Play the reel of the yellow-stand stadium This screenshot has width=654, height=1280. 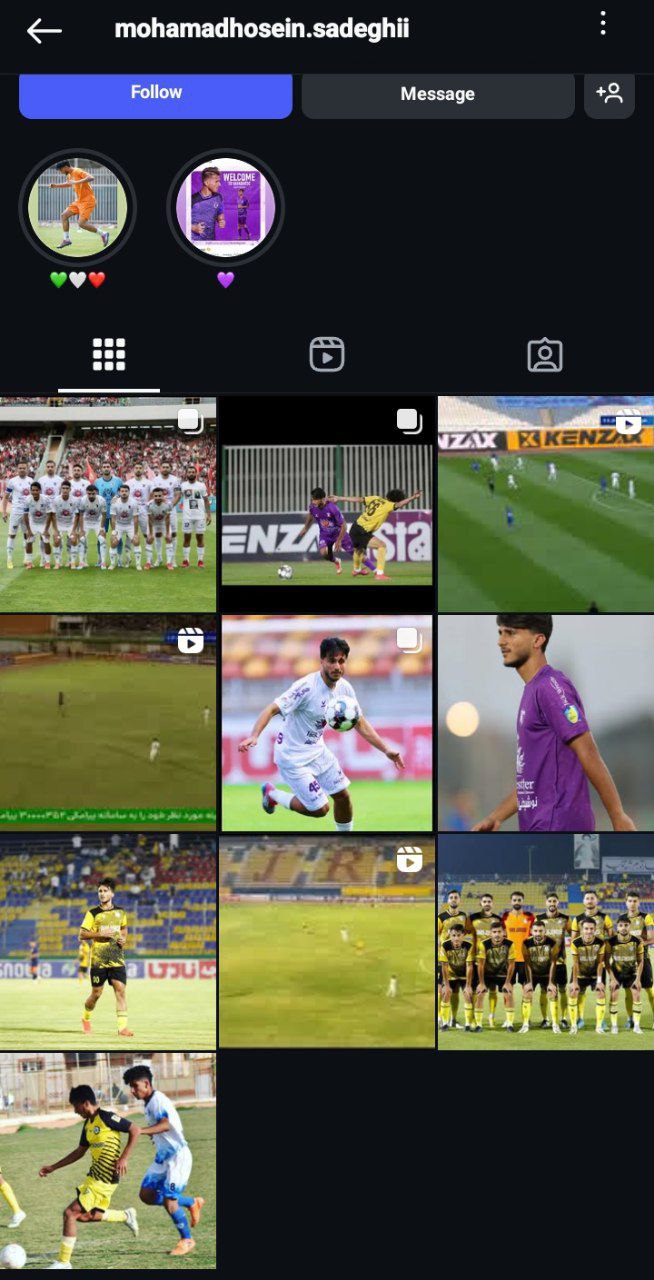(327, 942)
